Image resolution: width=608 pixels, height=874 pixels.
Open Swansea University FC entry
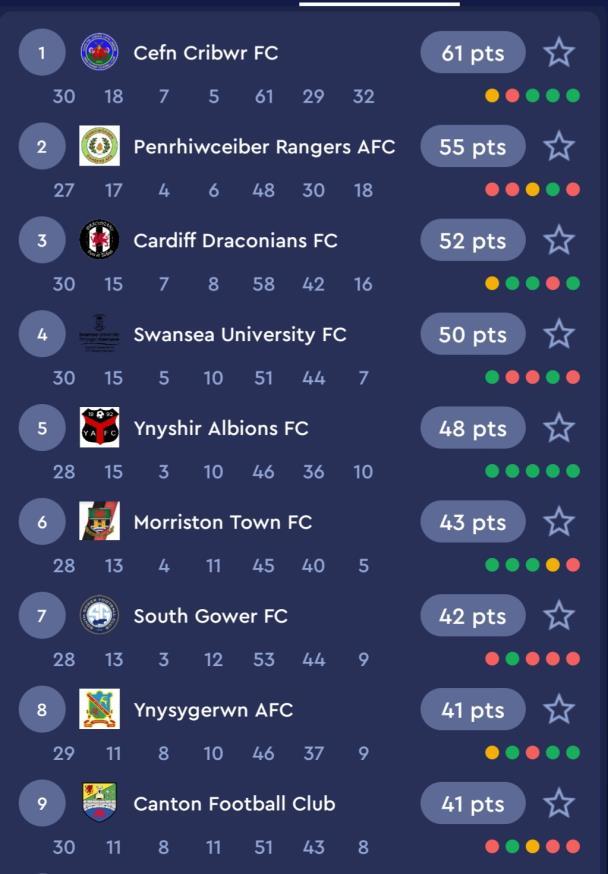tap(240, 335)
